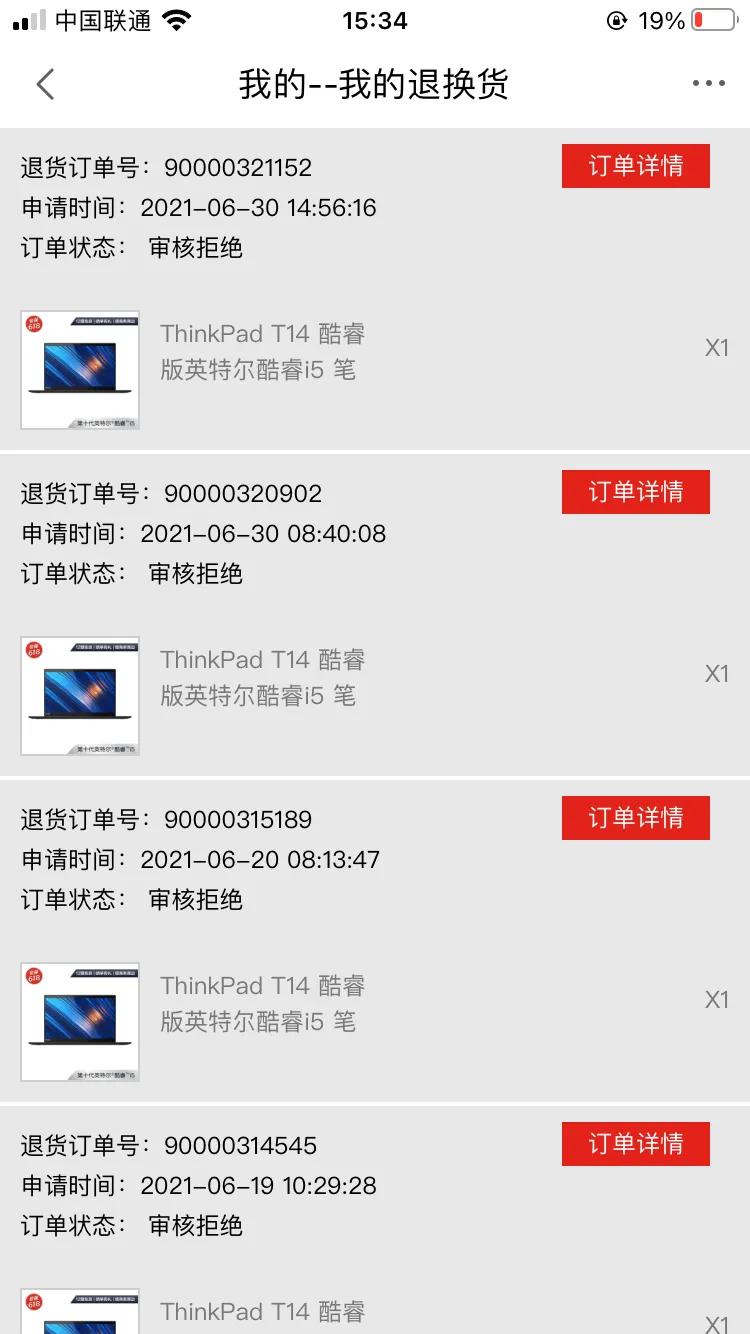View 订单详情 for return order 90000314545
Image resolution: width=750 pixels, height=1334 pixels.
pyautogui.click(x=635, y=1144)
